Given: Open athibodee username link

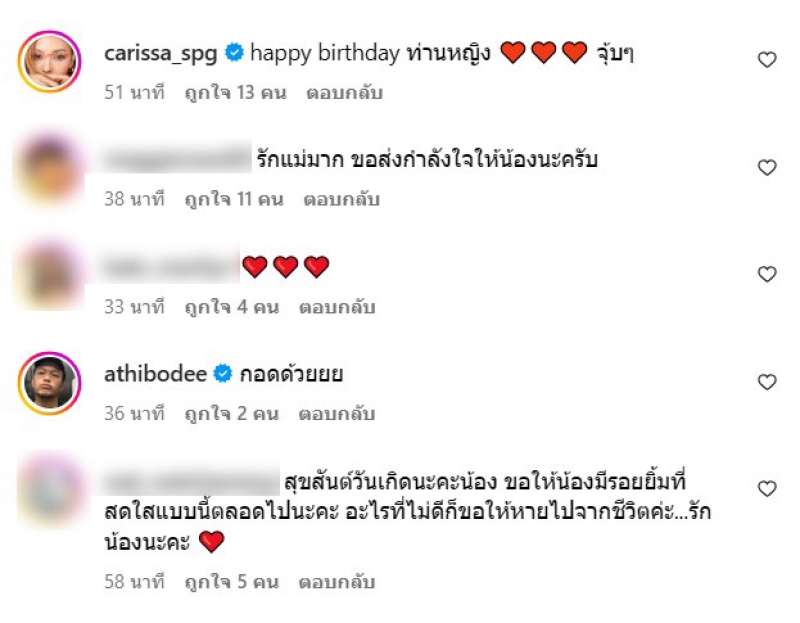Looking at the screenshot, I should pos(155,374).
